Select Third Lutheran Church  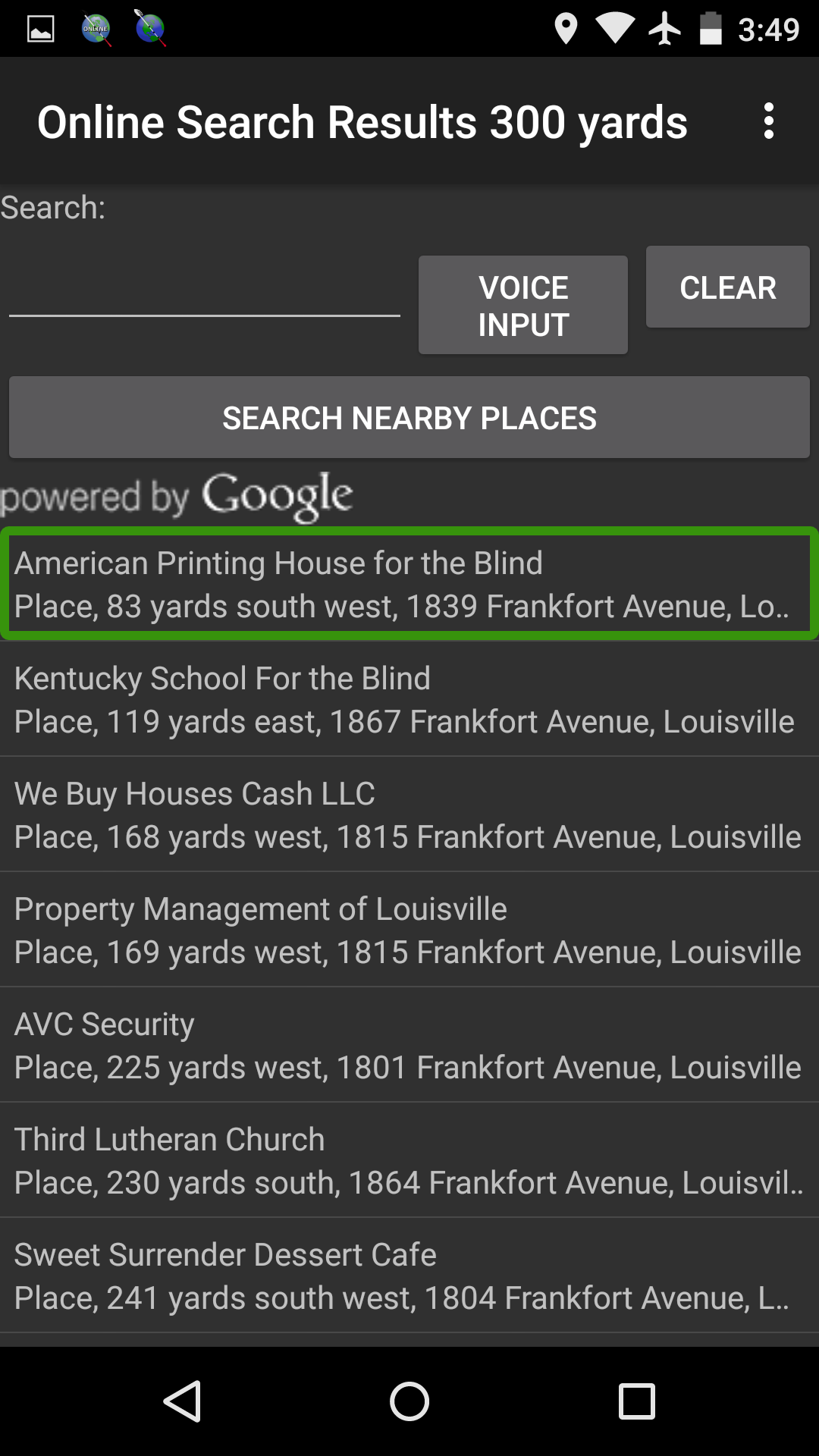[x=409, y=1160]
